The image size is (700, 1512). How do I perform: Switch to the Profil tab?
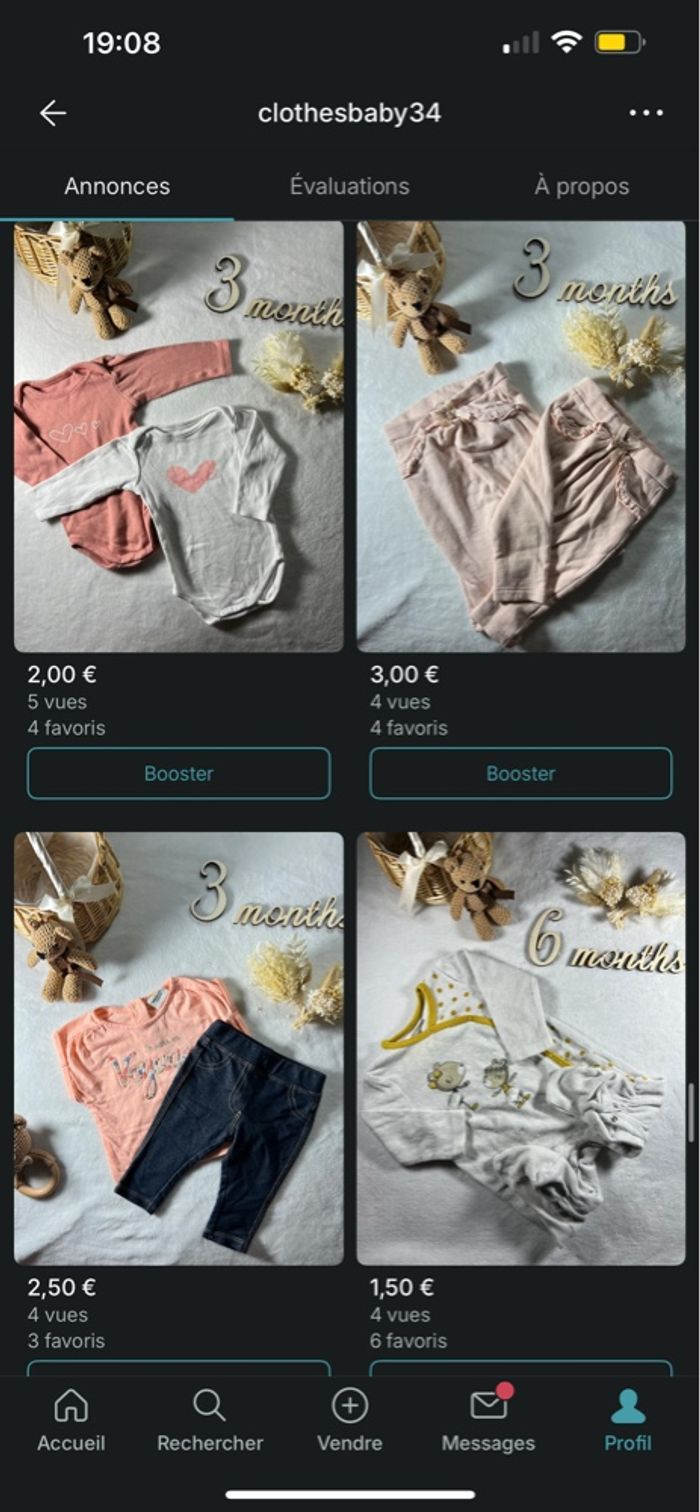point(628,1421)
